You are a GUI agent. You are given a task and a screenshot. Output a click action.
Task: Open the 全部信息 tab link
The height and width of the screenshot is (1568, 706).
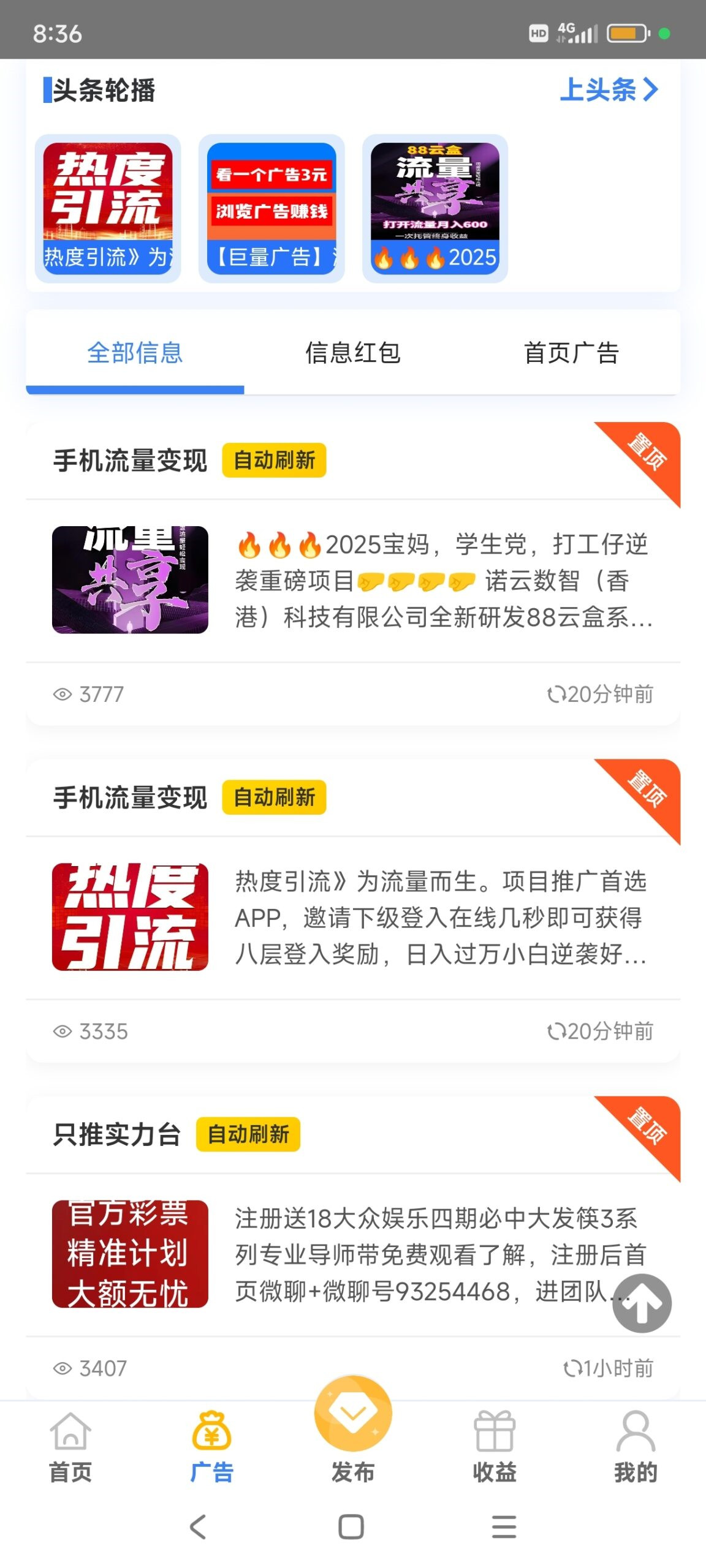pos(135,354)
